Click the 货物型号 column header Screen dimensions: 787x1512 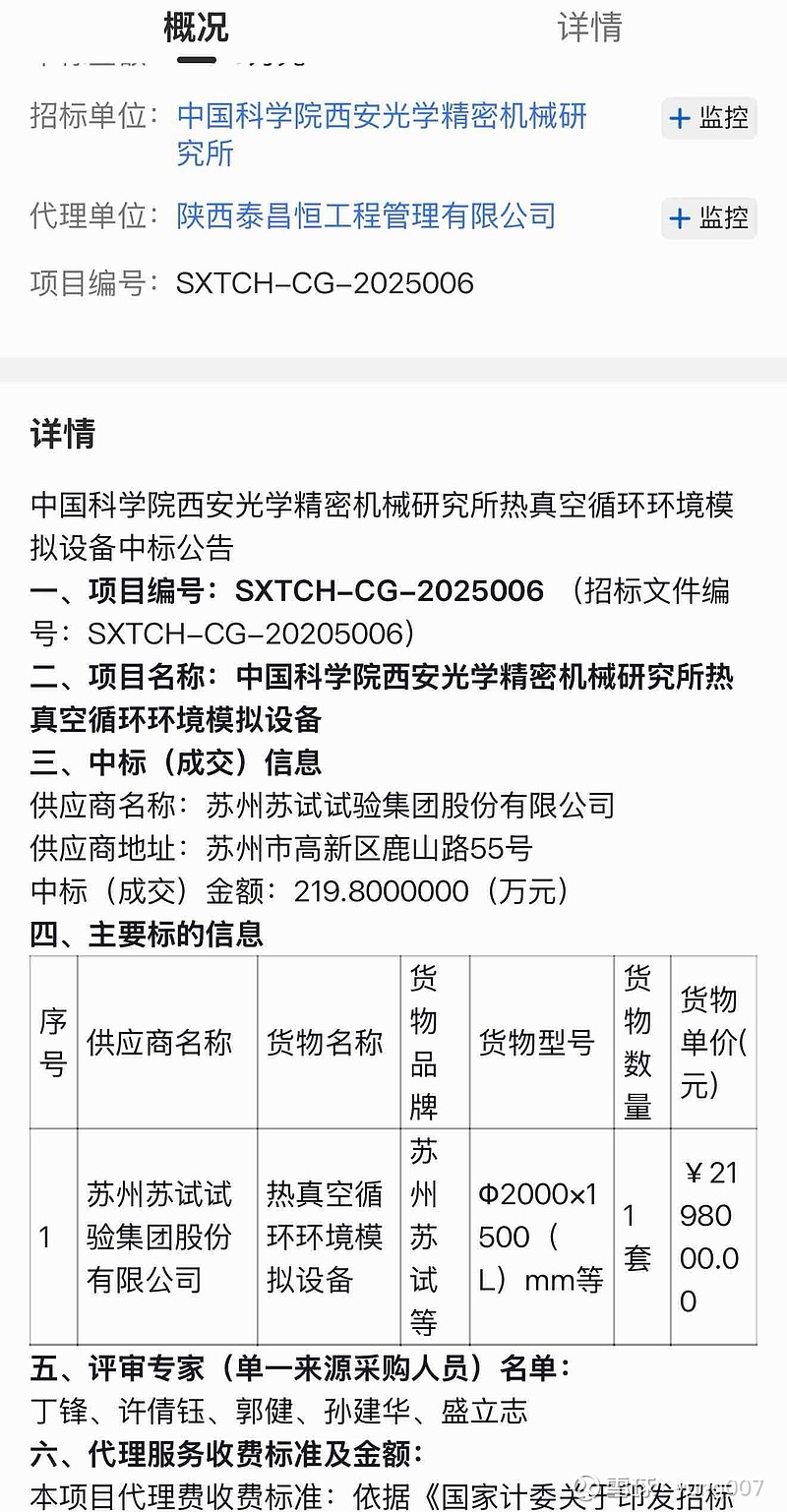pyautogui.click(x=536, y=1042)
